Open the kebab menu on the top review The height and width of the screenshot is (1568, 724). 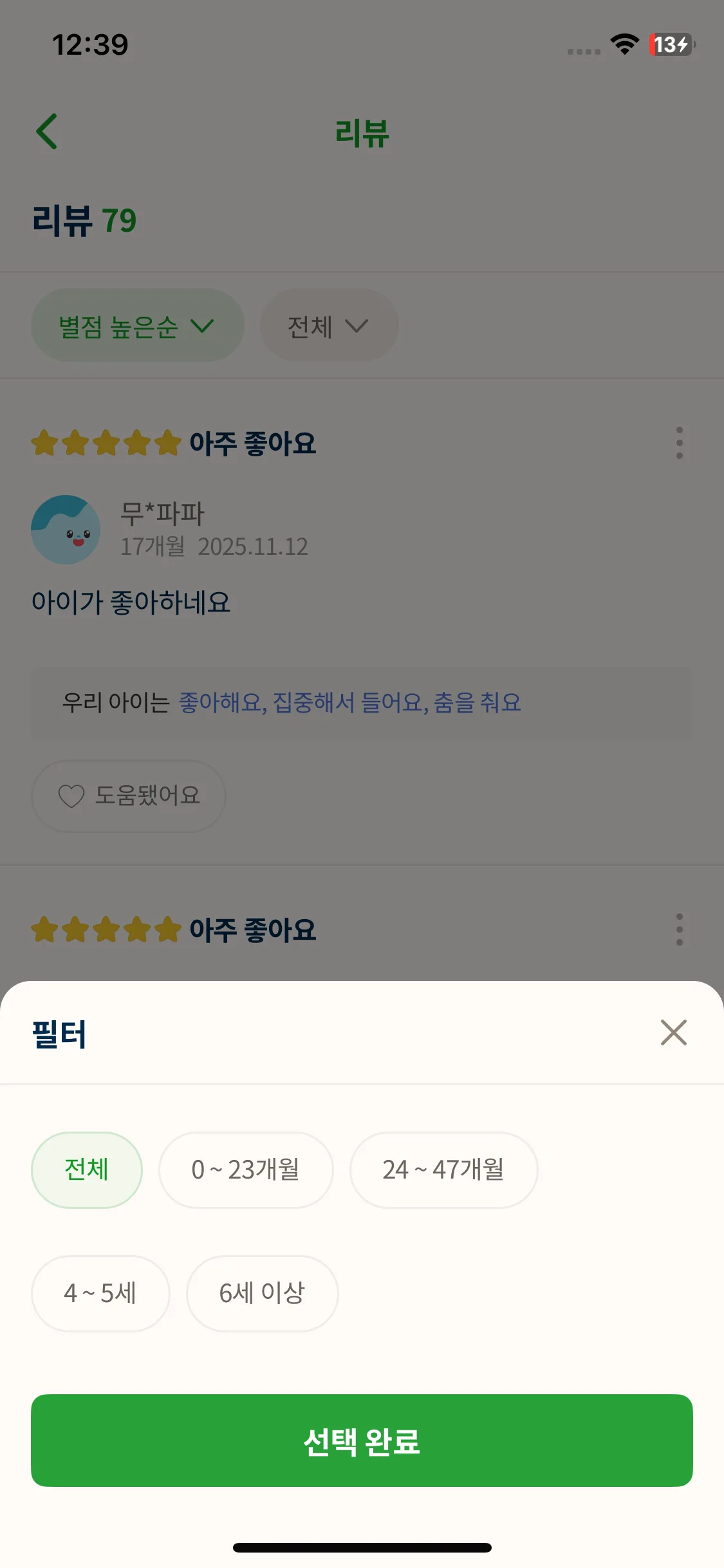[x=680, y=444]
